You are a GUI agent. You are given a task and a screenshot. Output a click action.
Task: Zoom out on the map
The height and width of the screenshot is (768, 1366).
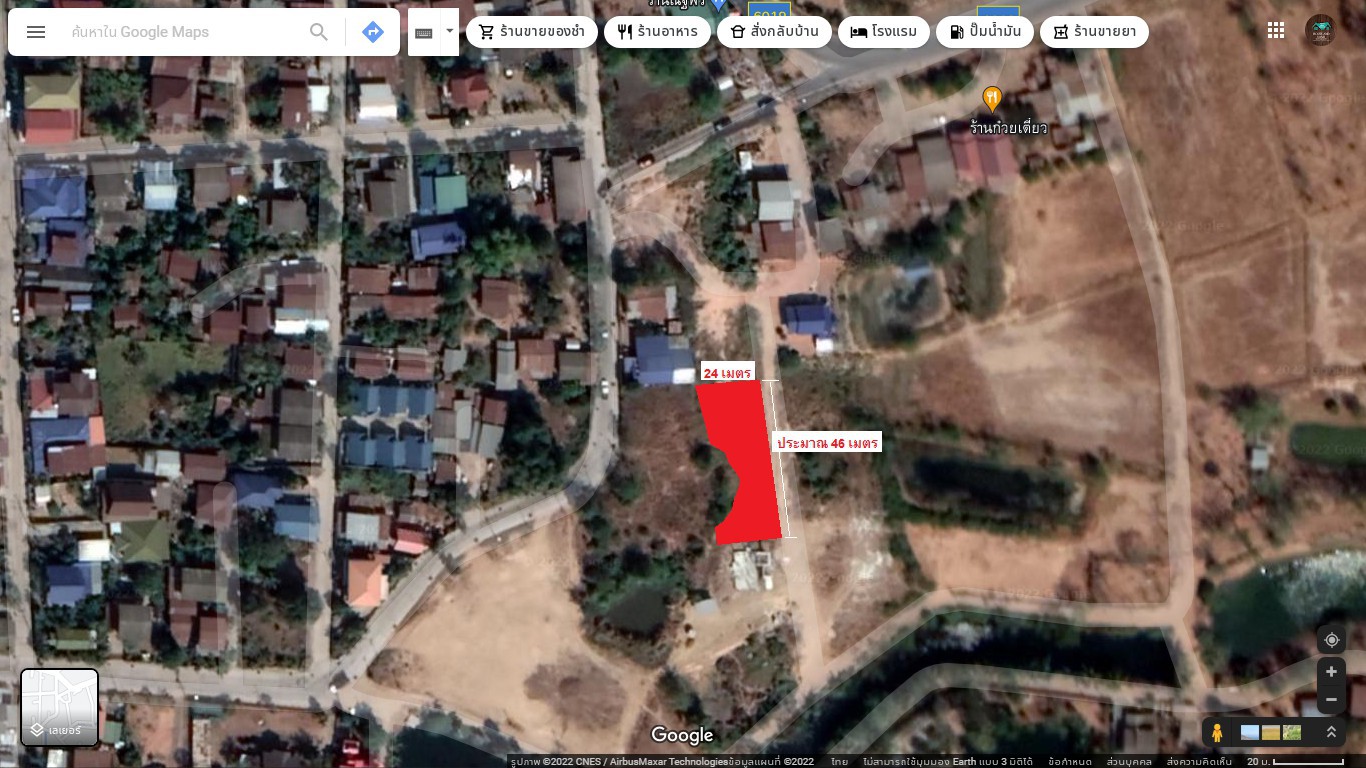(1331, 700)
